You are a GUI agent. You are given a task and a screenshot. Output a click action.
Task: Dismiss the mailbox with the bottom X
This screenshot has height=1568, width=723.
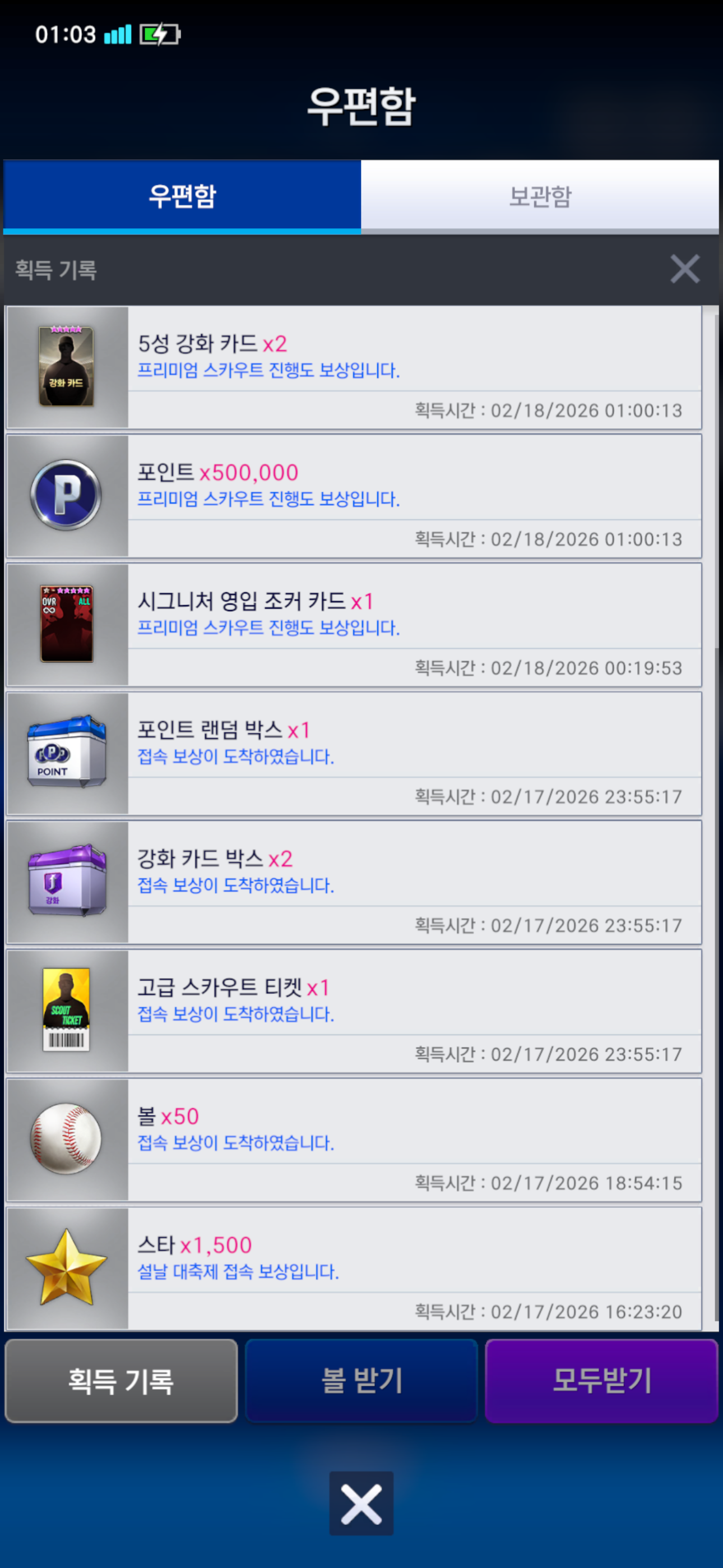click(x=361, y=1504)
